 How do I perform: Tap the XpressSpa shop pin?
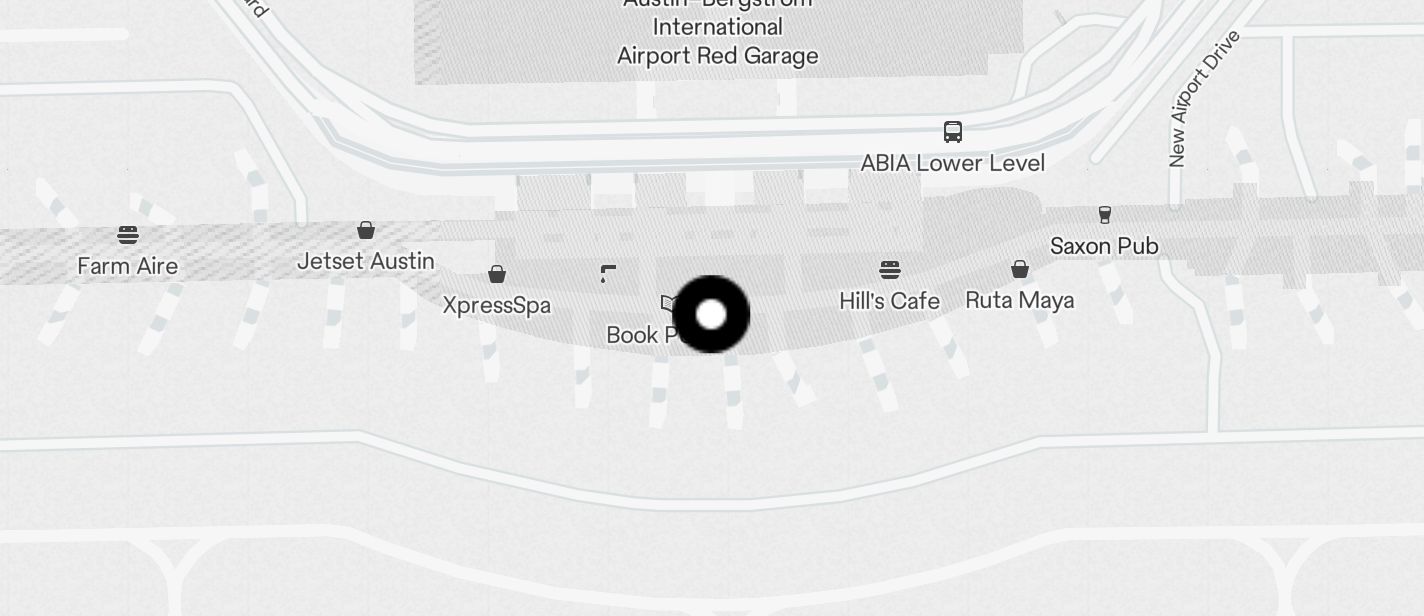tap(497, 274)
